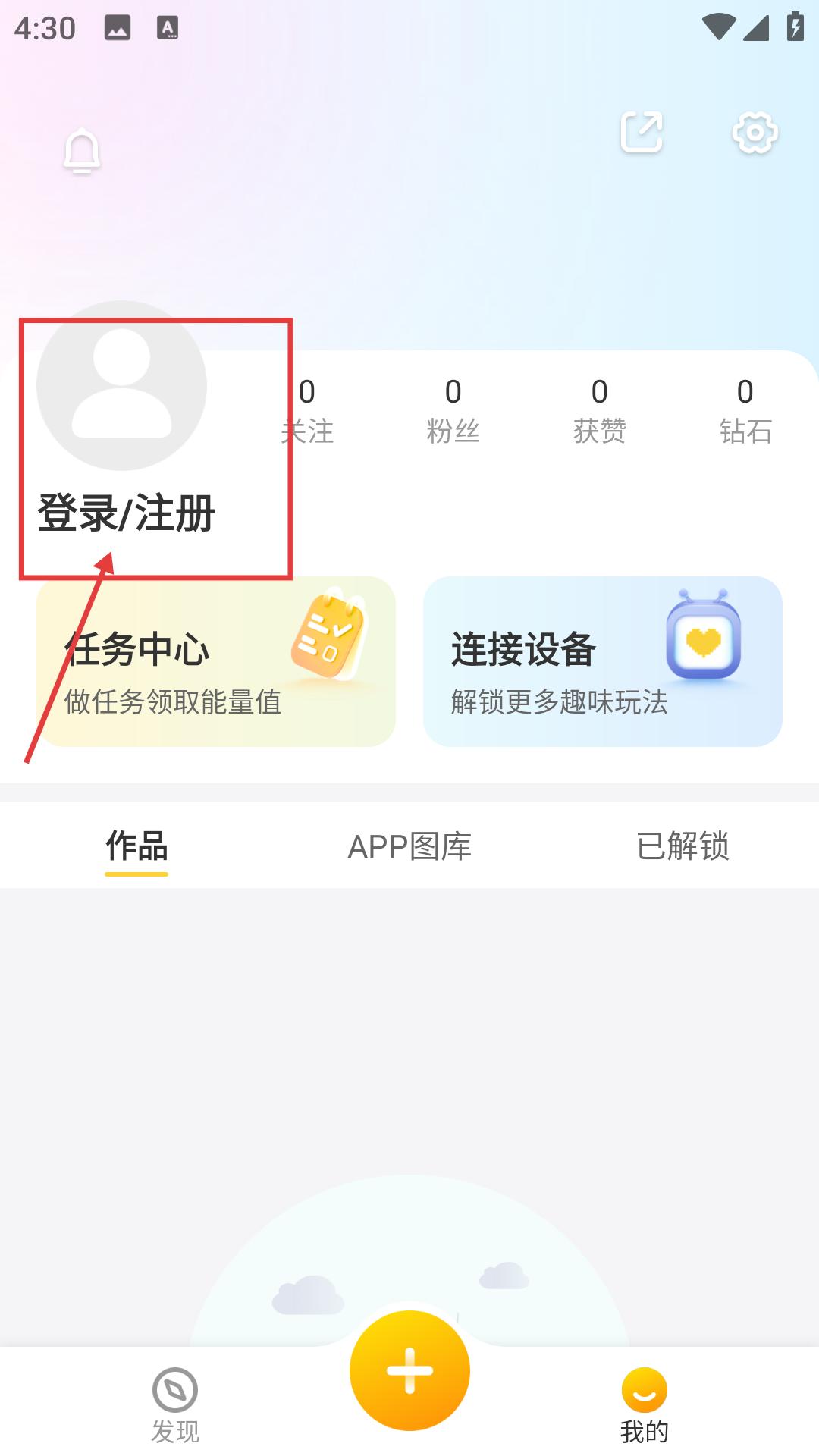Viewport: 819px width, 1456px height.
Task: Open the 获赞 likes count
Action: click(599, 411)
